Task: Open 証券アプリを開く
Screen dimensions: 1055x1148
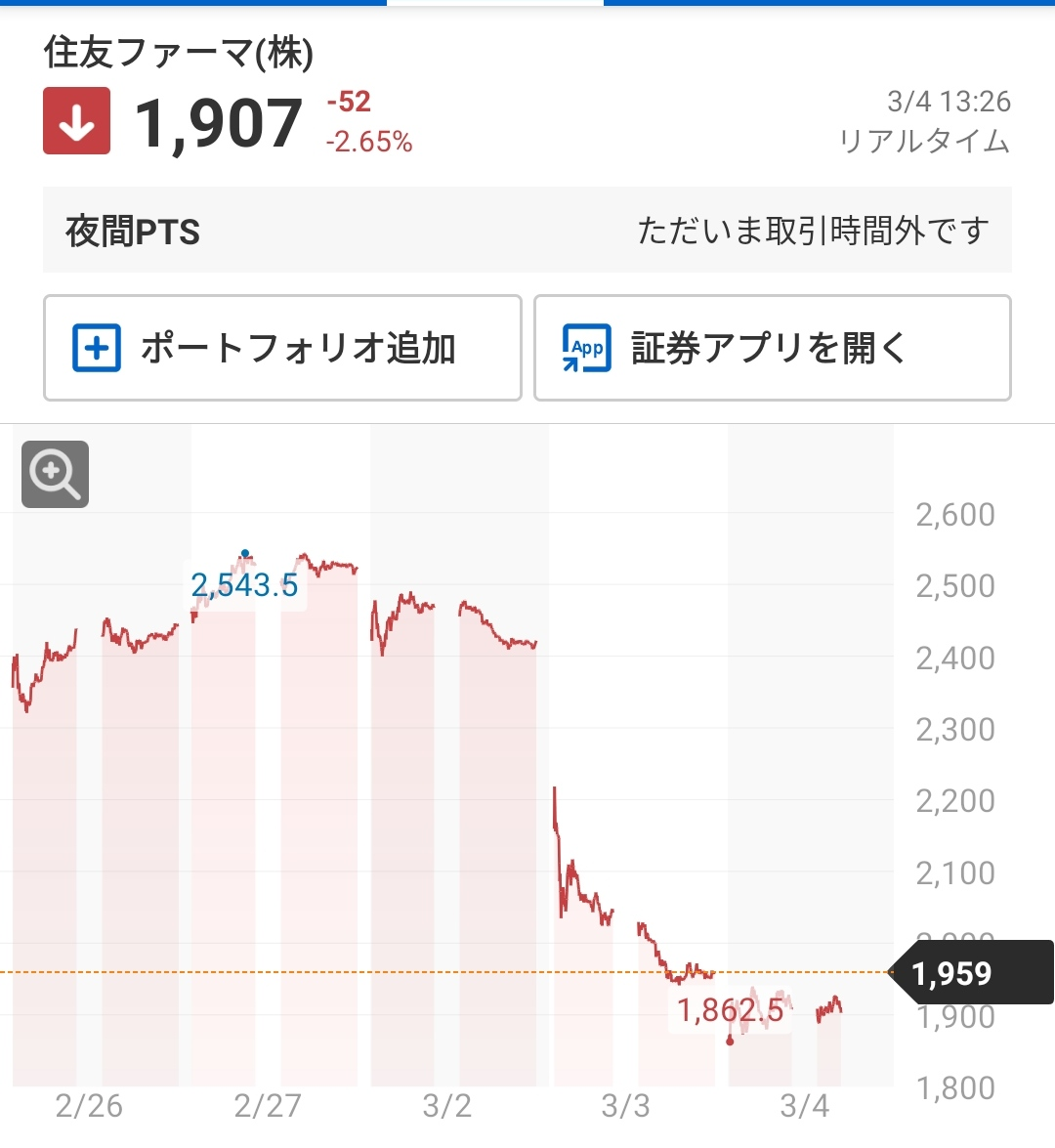Action: 772,348
